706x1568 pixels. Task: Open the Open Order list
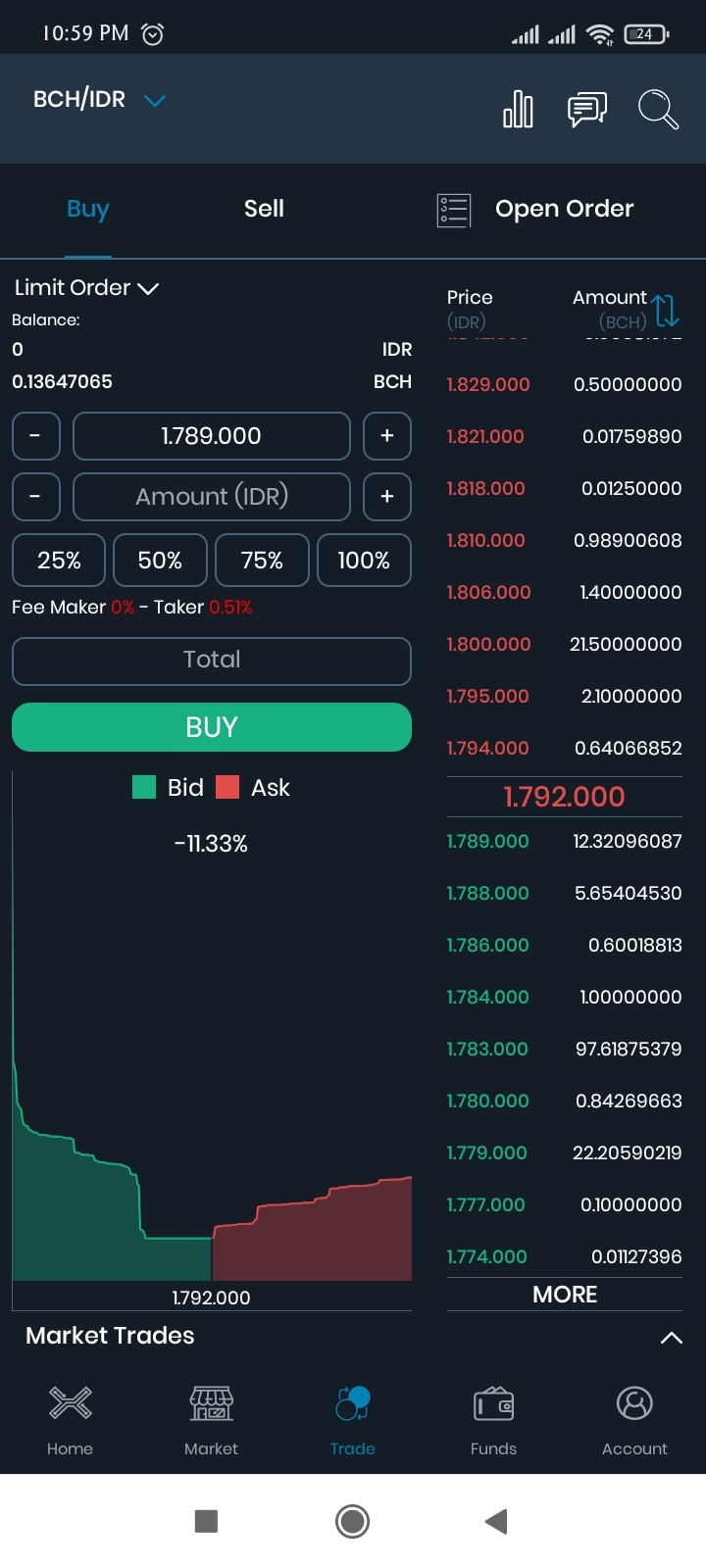535,209
